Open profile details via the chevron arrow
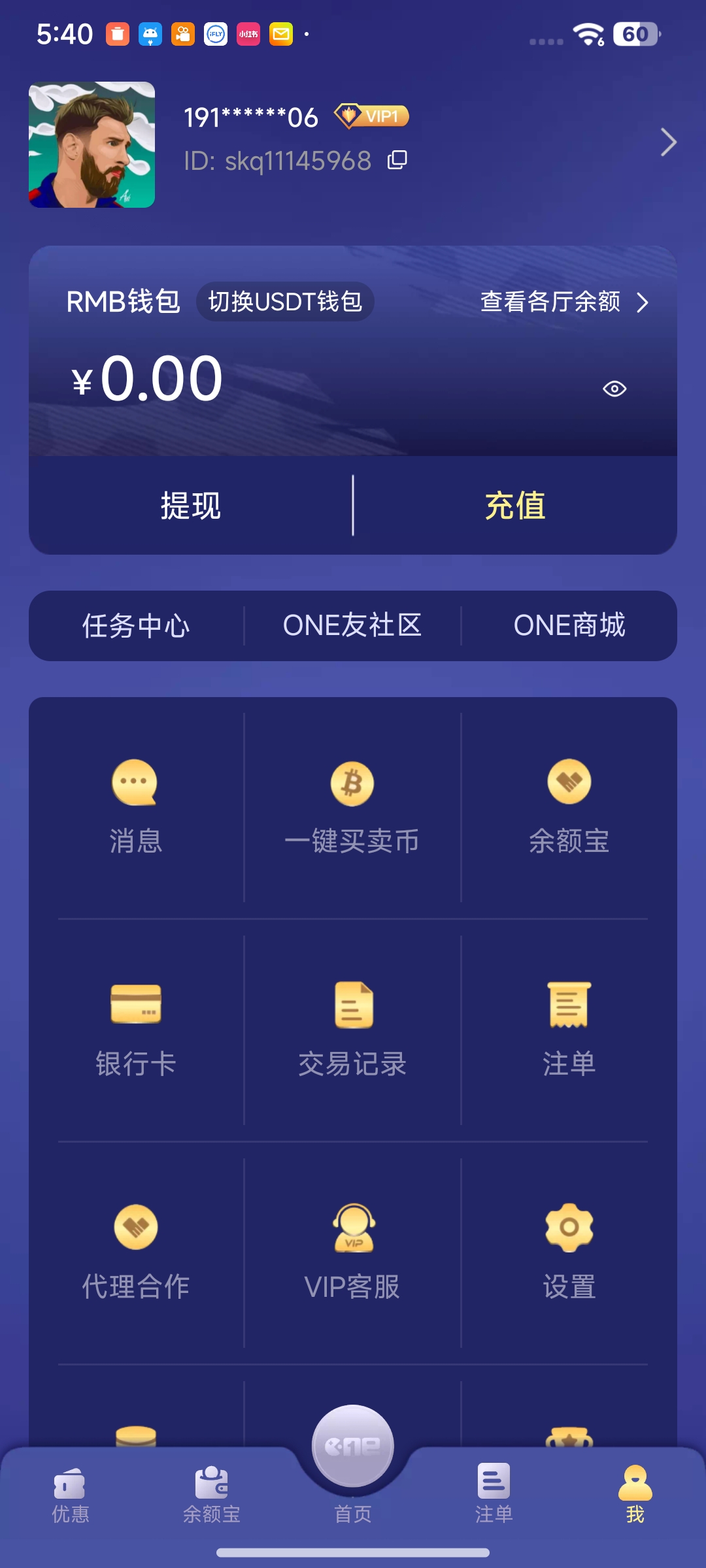This screenshot has width=706, height=1568. (667, 142)
